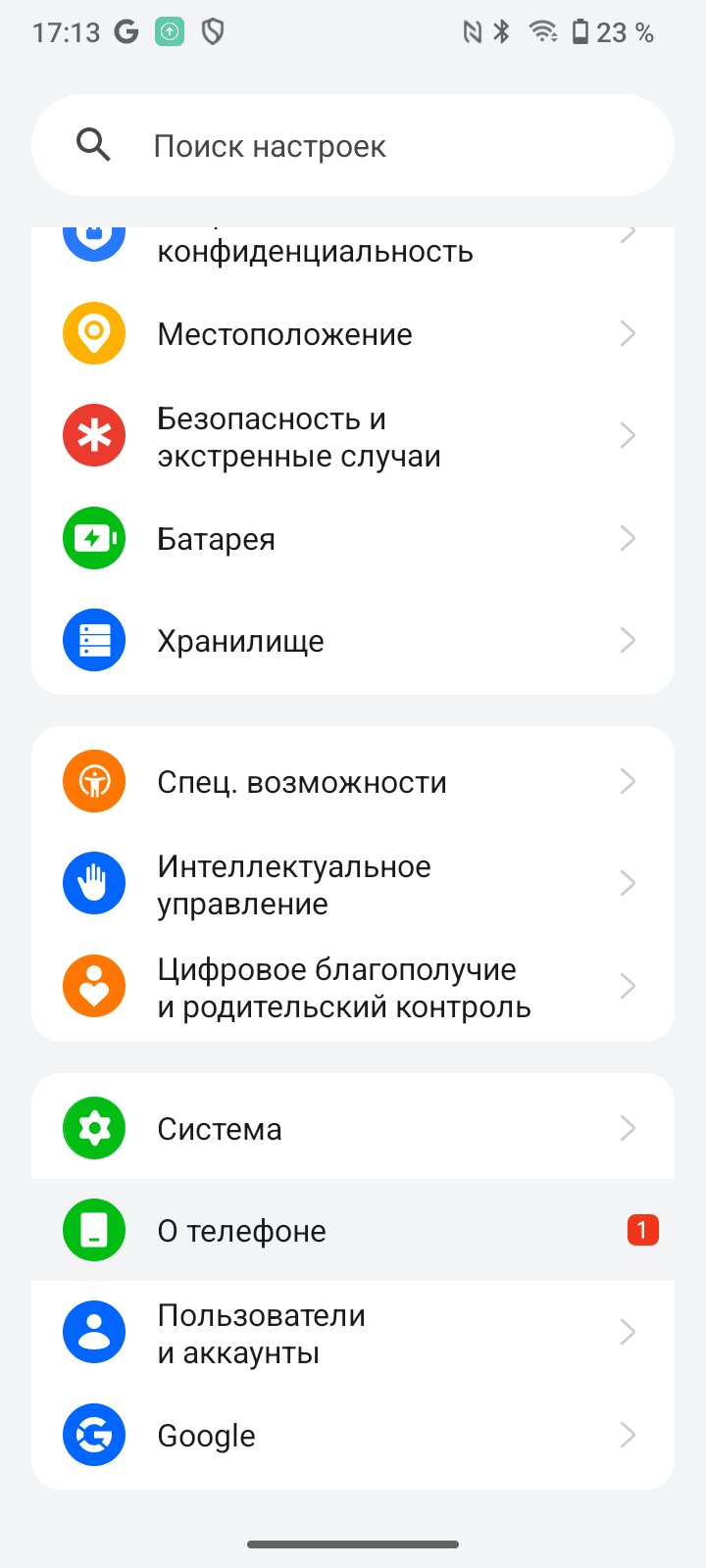Go to Пользователи и аккаунты

click(353, 1333)
